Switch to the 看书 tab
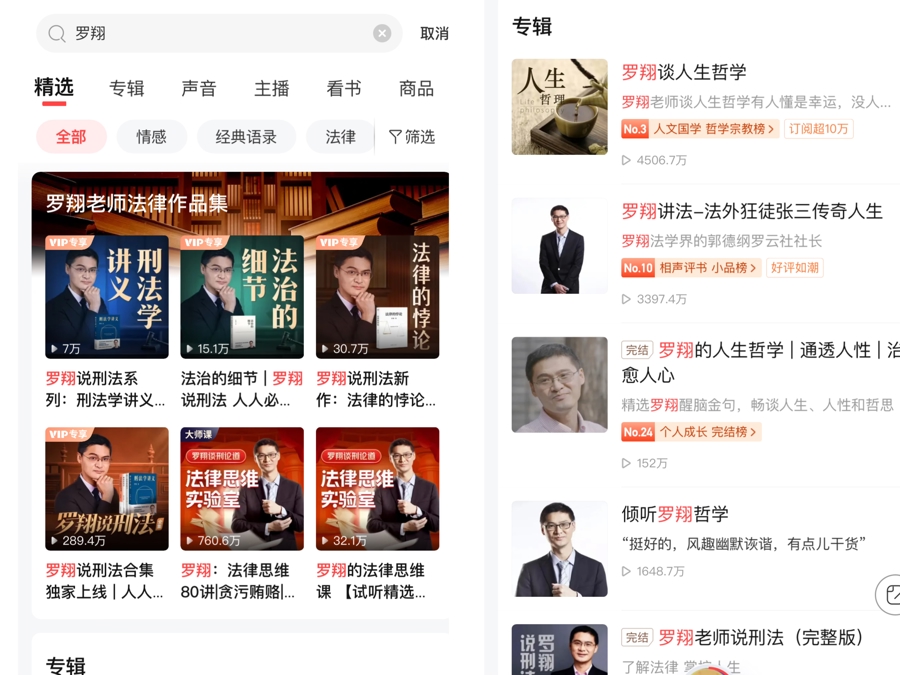This screenshot has width=900, height=675. (344, 88)
